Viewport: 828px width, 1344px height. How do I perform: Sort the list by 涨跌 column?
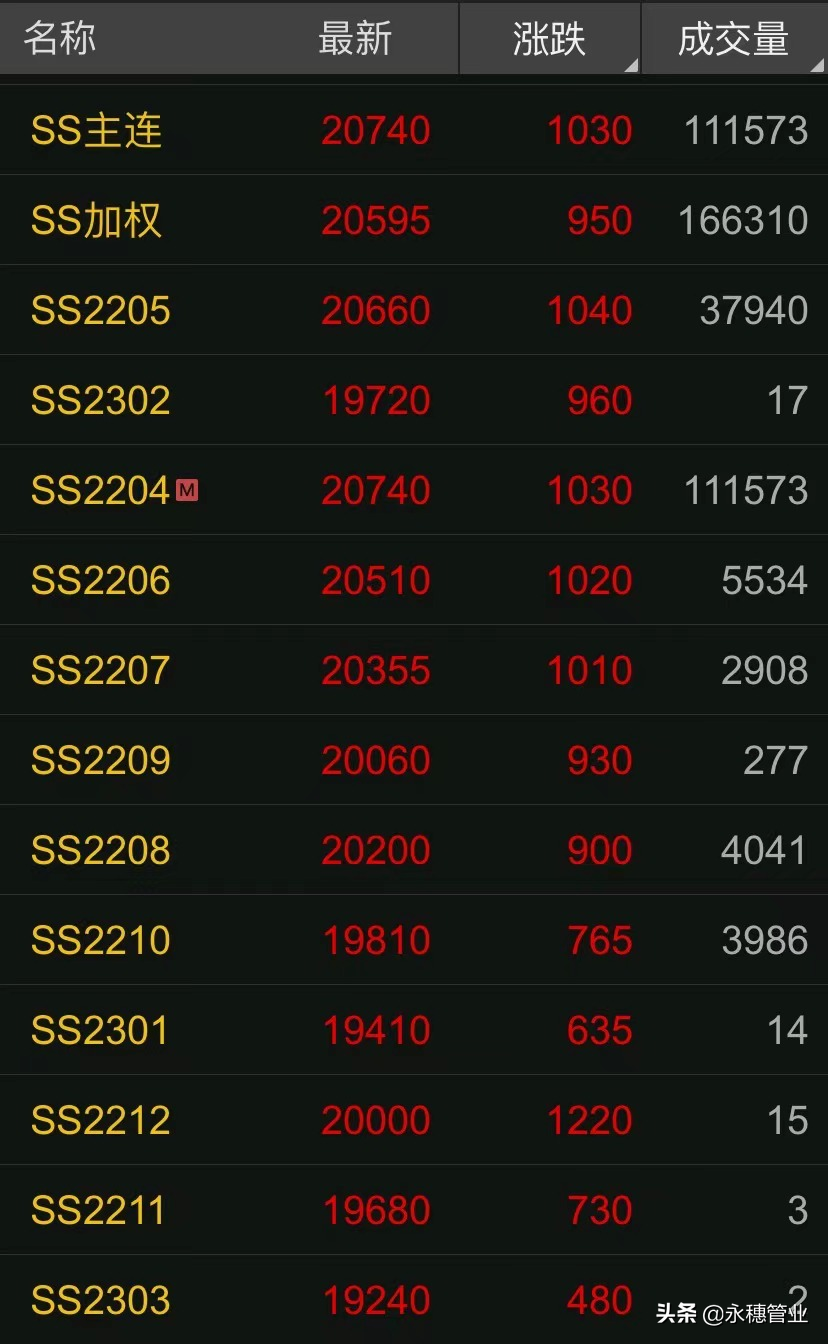[549, 39]
